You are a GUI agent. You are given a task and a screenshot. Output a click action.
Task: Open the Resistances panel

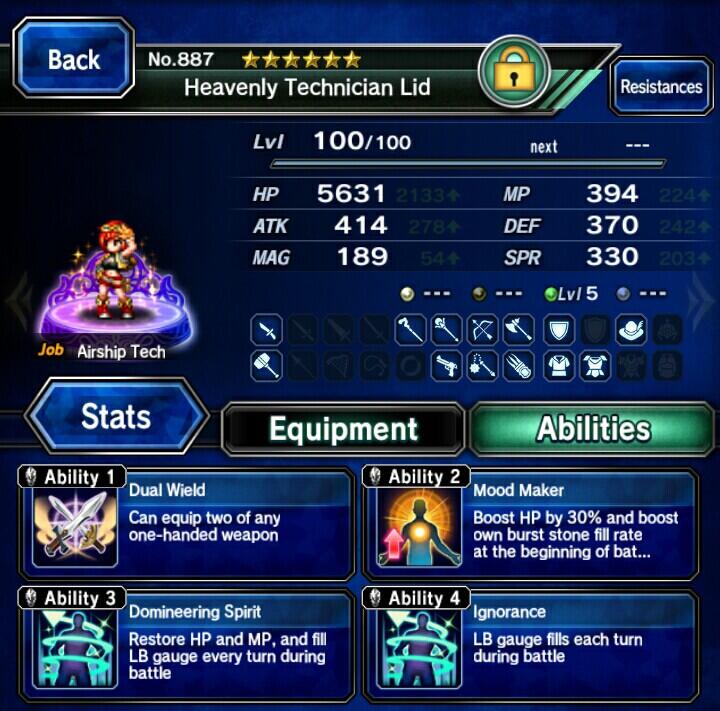(660, 87)
